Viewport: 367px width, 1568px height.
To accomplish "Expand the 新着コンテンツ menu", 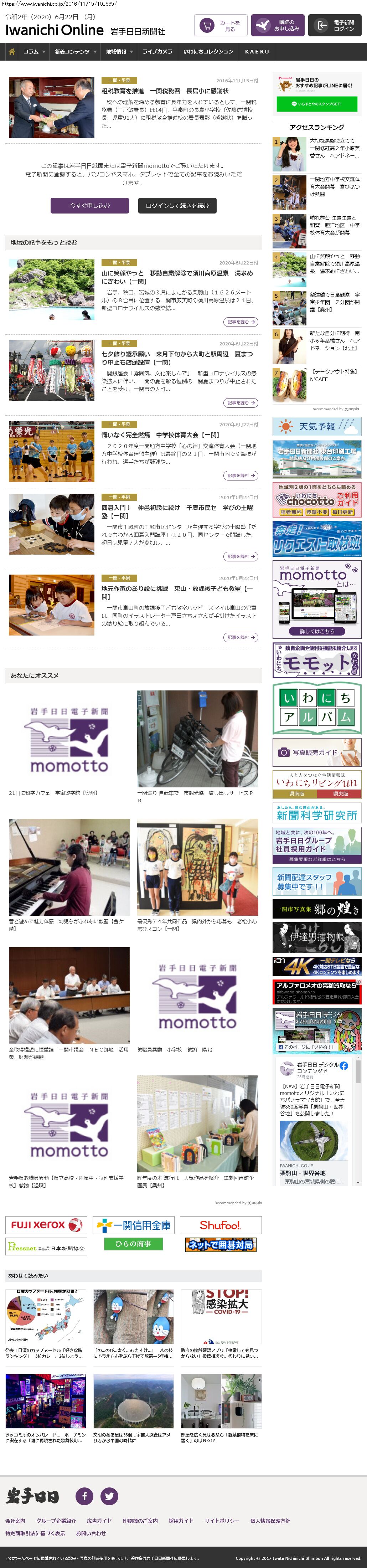I will point(75,52).
